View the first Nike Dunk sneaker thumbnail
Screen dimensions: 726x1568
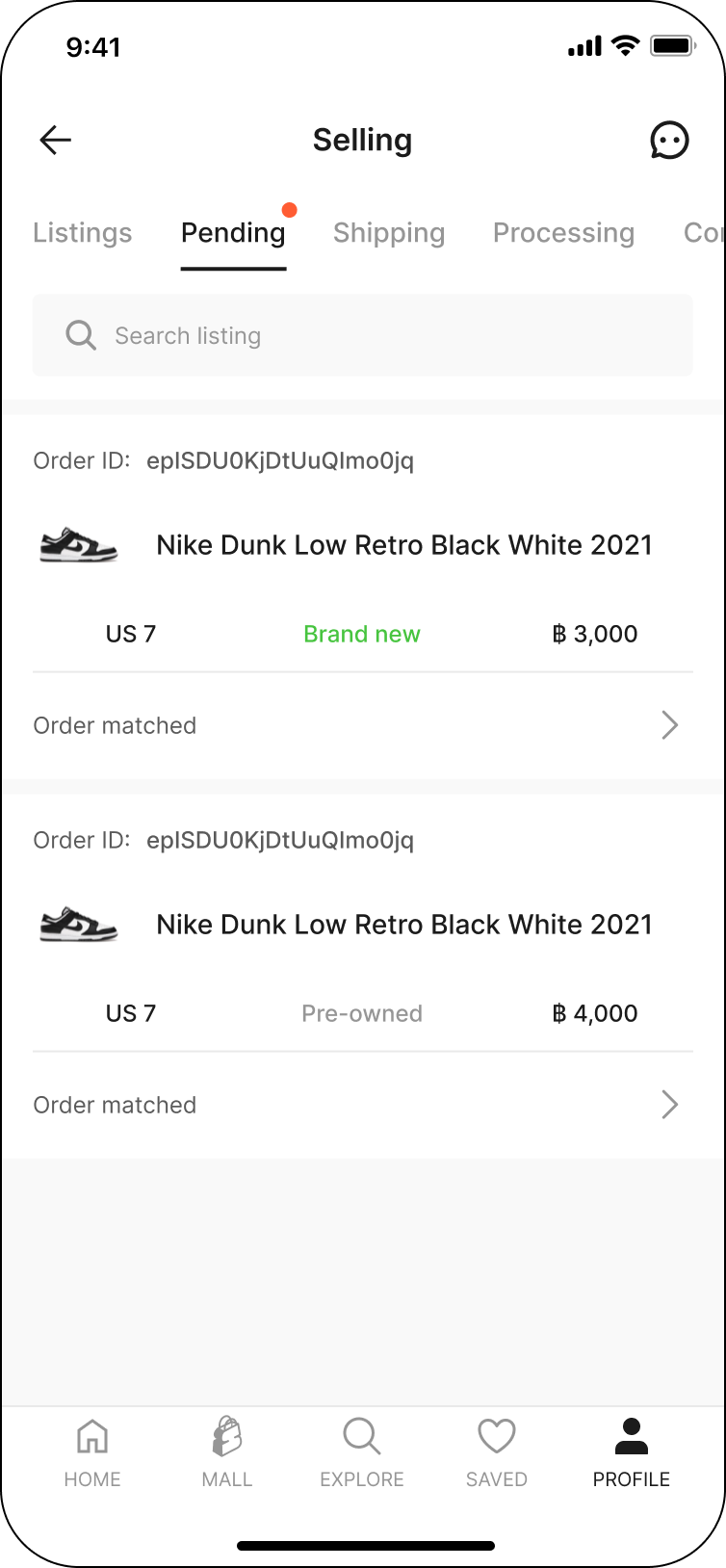click(x=78, y=544)
